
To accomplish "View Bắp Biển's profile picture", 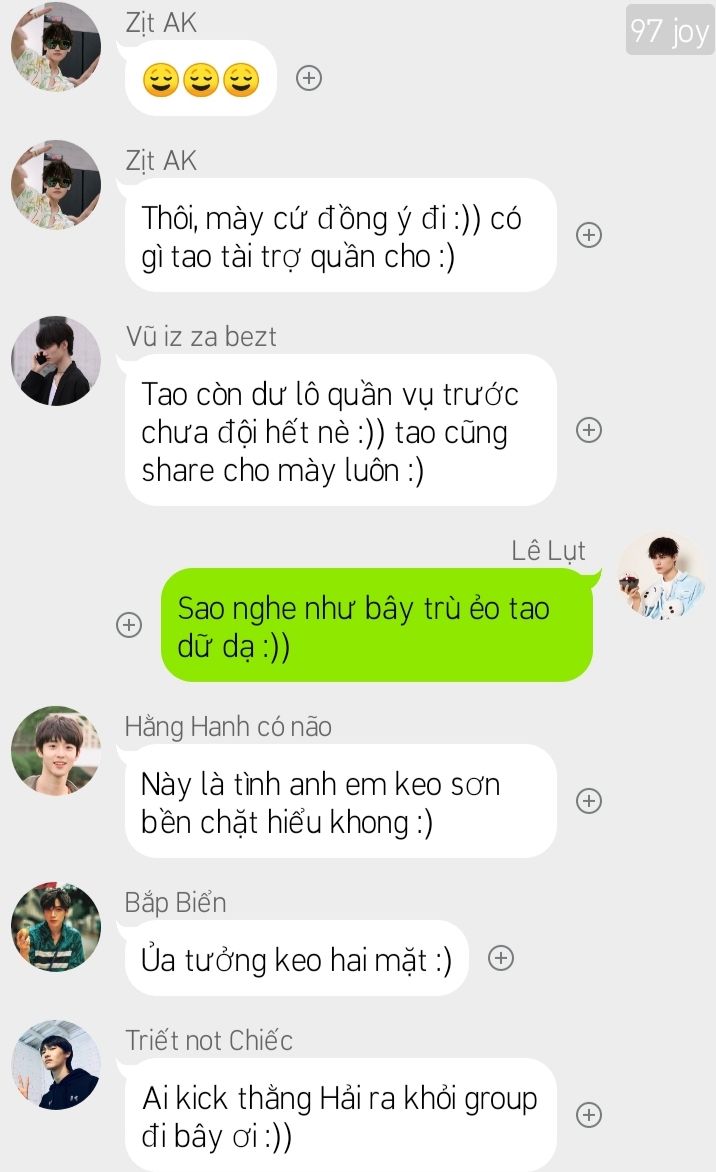I will (56, 927).
